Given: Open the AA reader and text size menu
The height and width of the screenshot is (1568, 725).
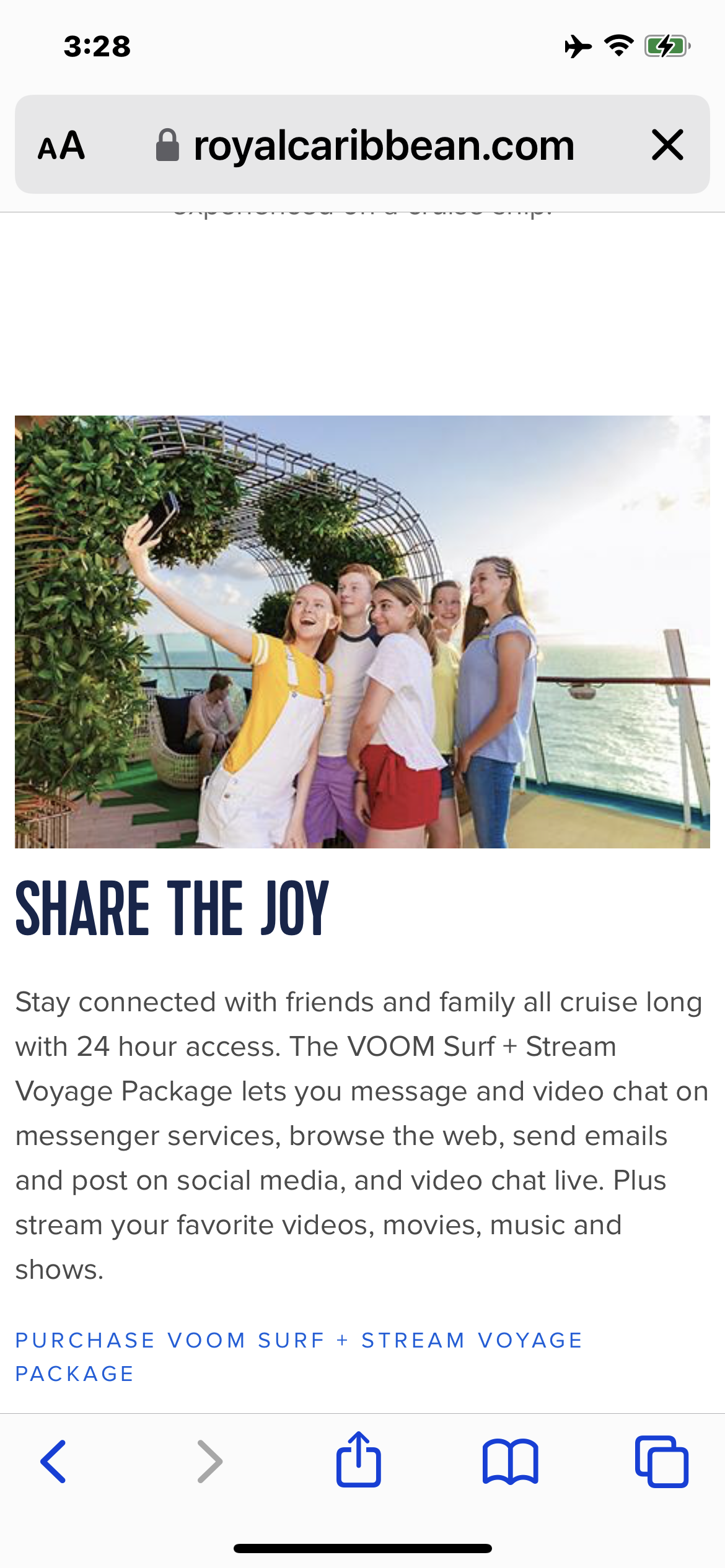Looking at the screenshot, I should [x=61, y=146].
